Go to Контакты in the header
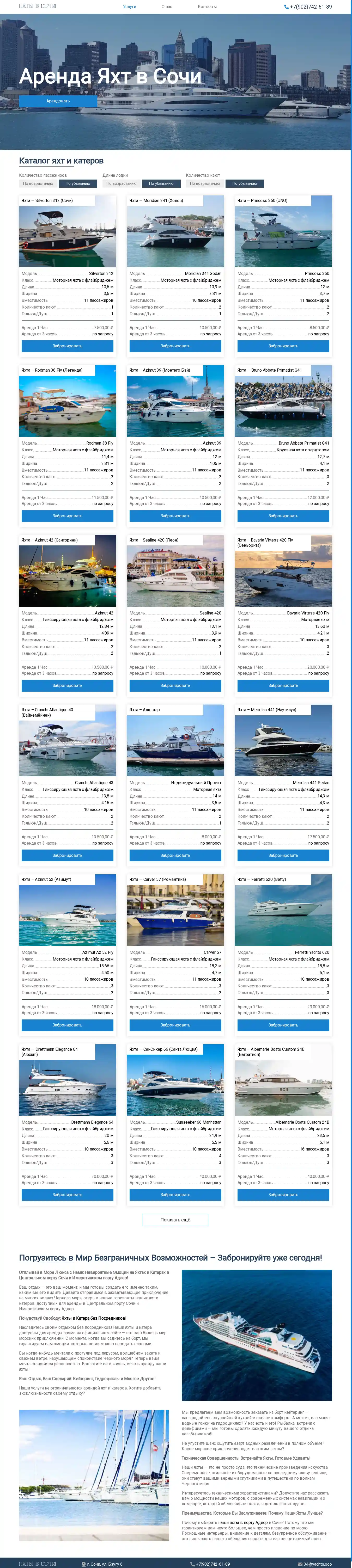The height and width of the screenshot is (1568, 352). tap(207, 7)
